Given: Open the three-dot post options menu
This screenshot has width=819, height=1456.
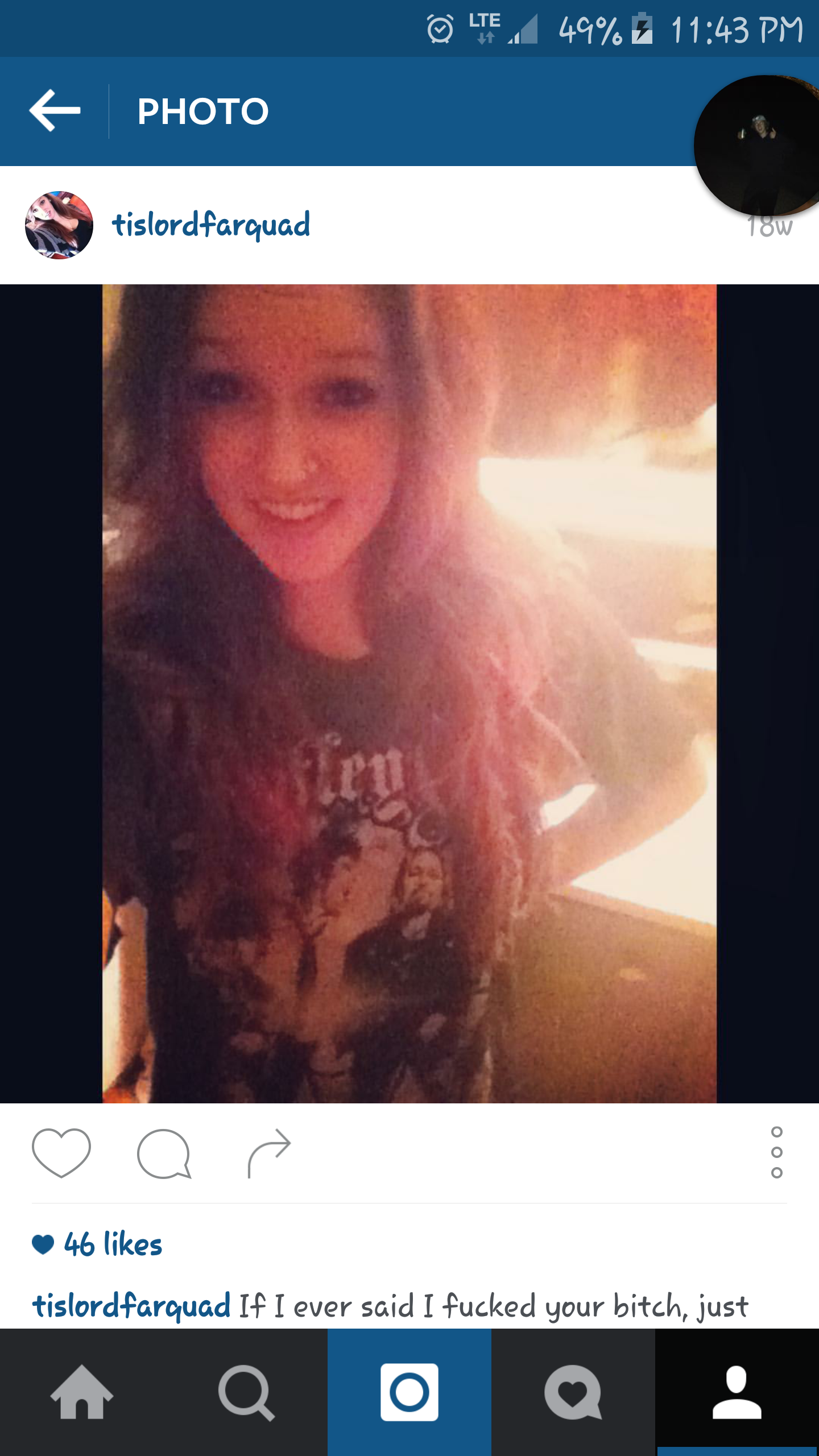Looking at the screenshot, I should 776,1152.
